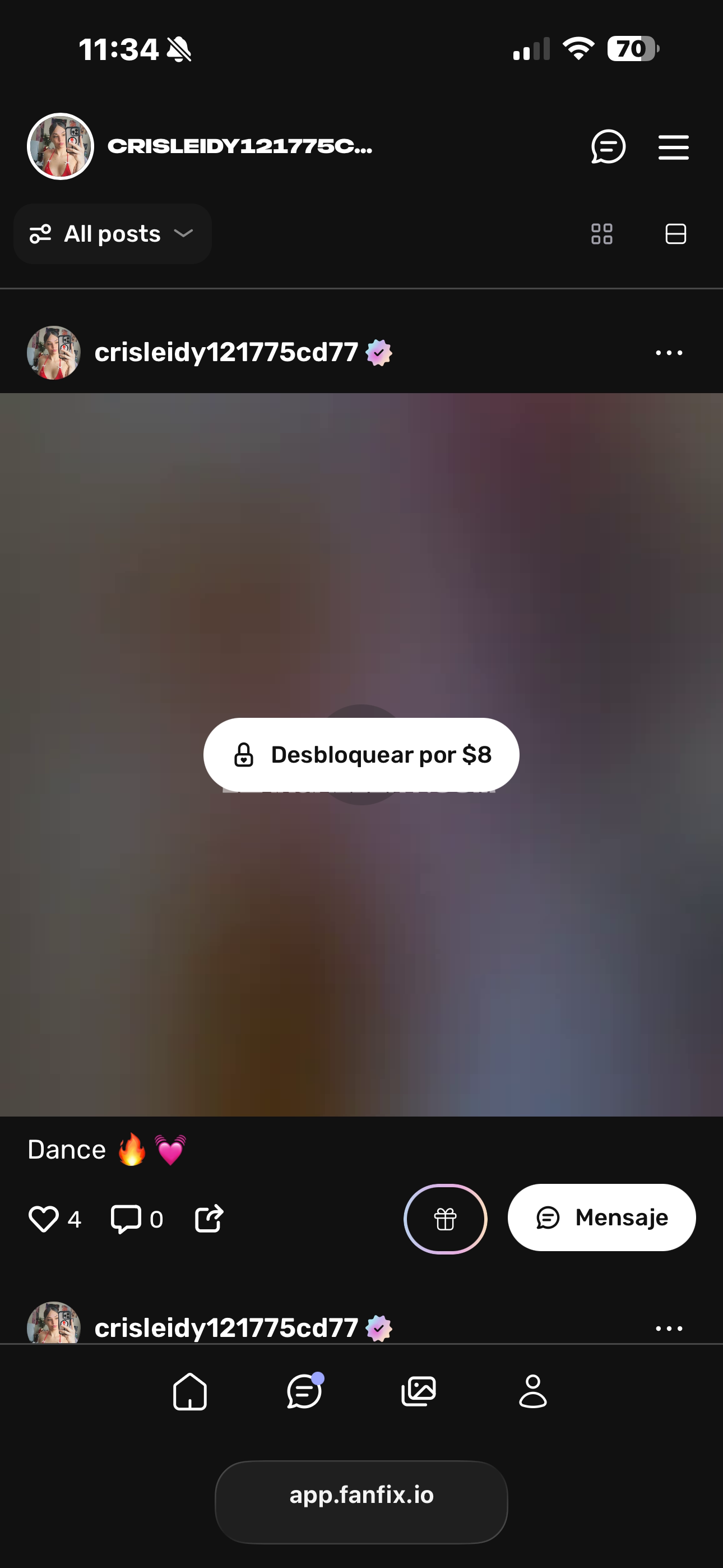Open the chat icon in the header
This screenshot has width=723, height=1568.
[608, 147]
